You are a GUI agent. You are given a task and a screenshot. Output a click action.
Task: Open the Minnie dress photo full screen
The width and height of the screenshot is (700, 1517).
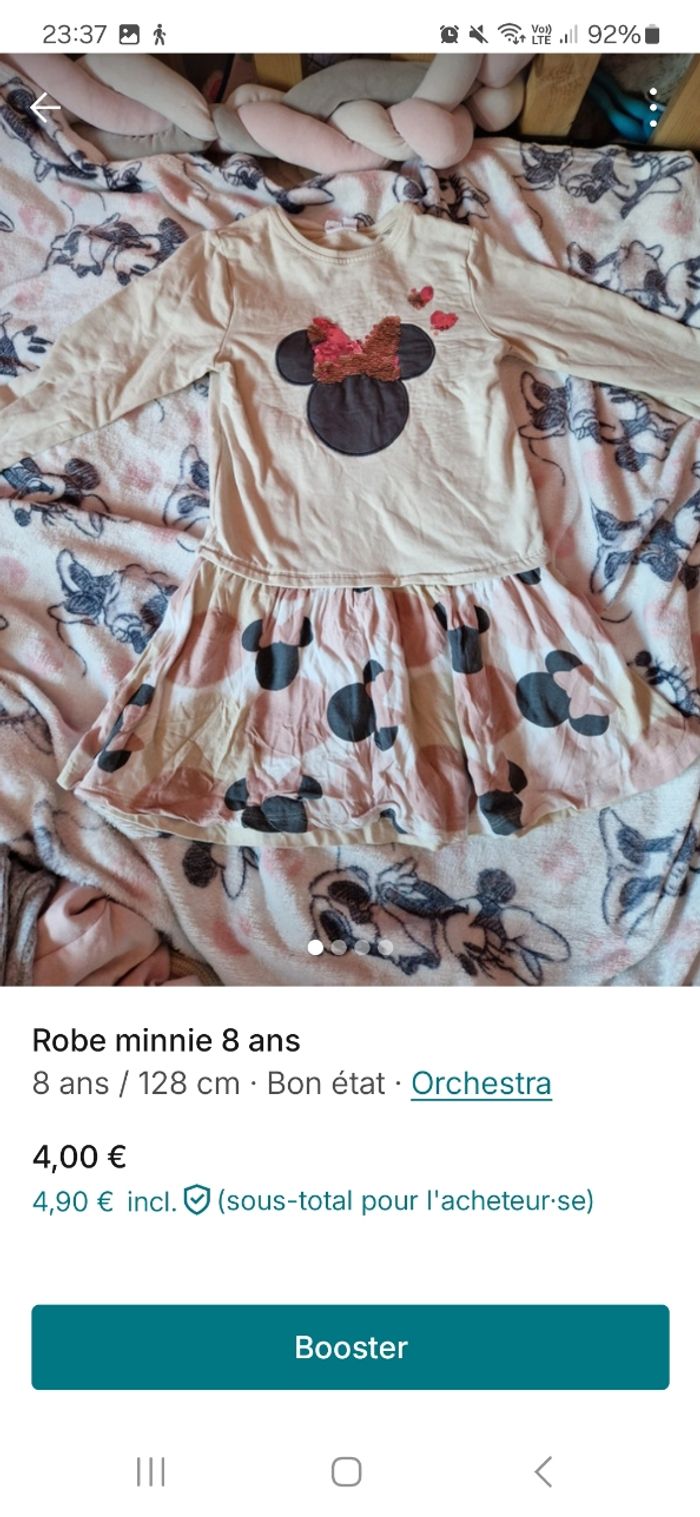click(350, 520)
